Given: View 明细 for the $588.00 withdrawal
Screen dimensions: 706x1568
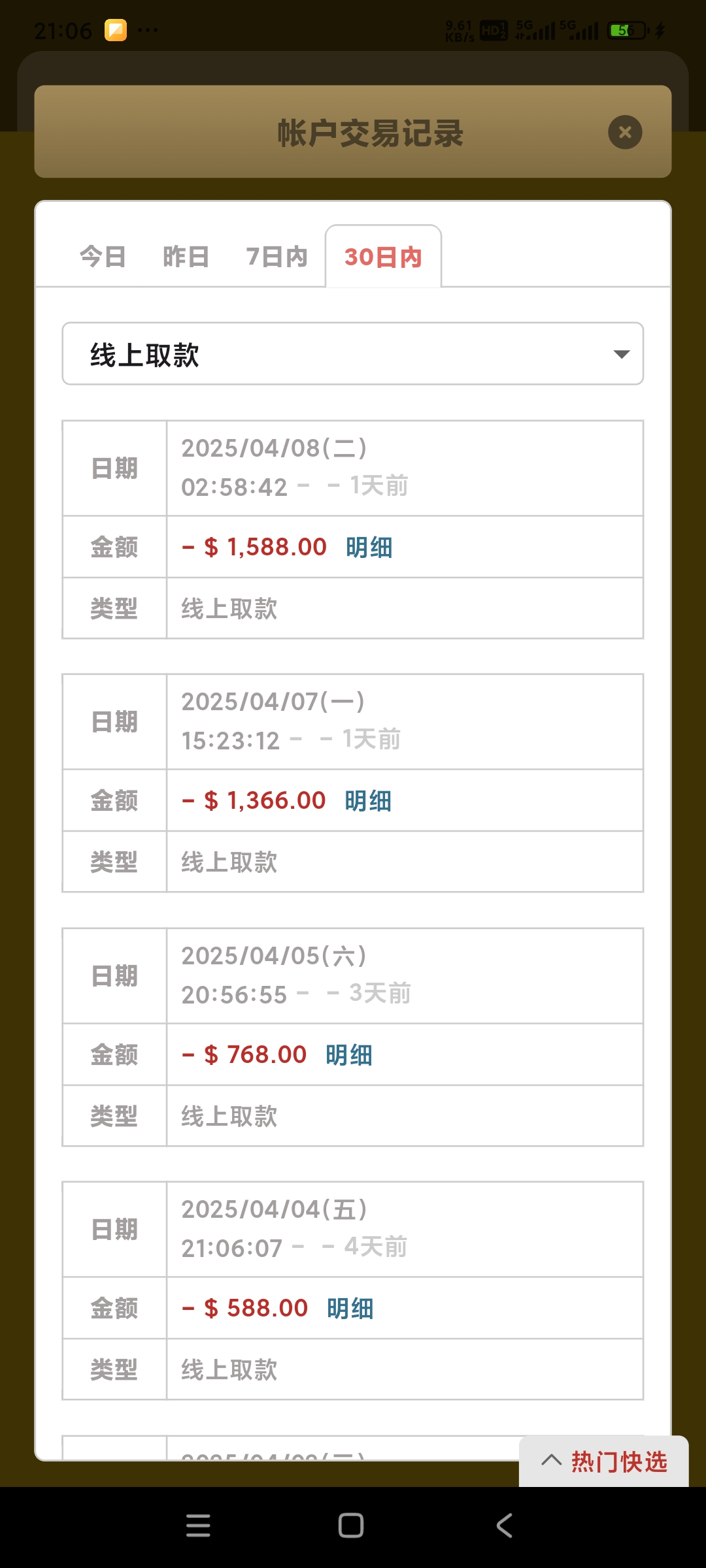Looking at the screenshot, I should tap(350, 1309).
